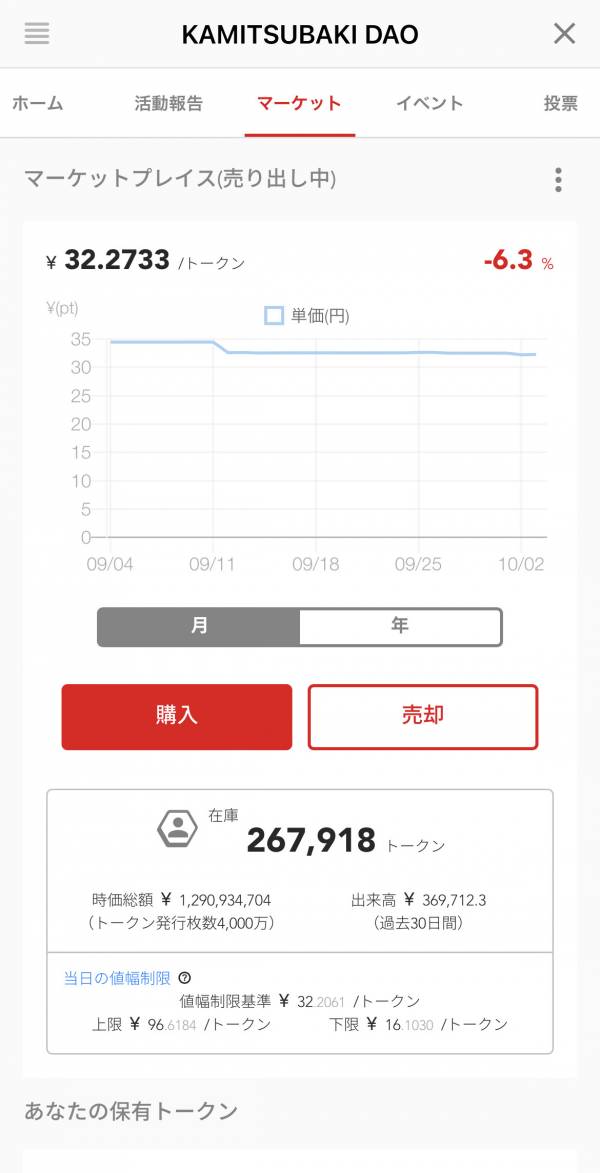Screen dimensions: 600x1173
Task: Open the hamburger drawer menu
Action: click(37, 33)
